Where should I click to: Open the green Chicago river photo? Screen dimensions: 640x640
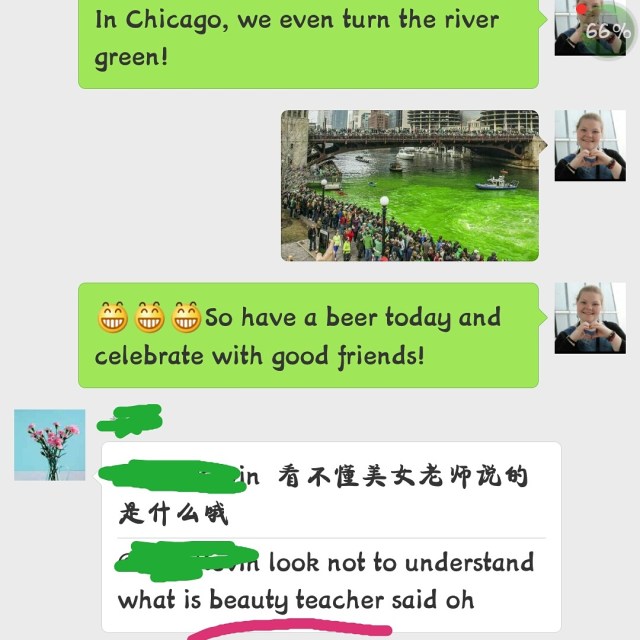410,185
